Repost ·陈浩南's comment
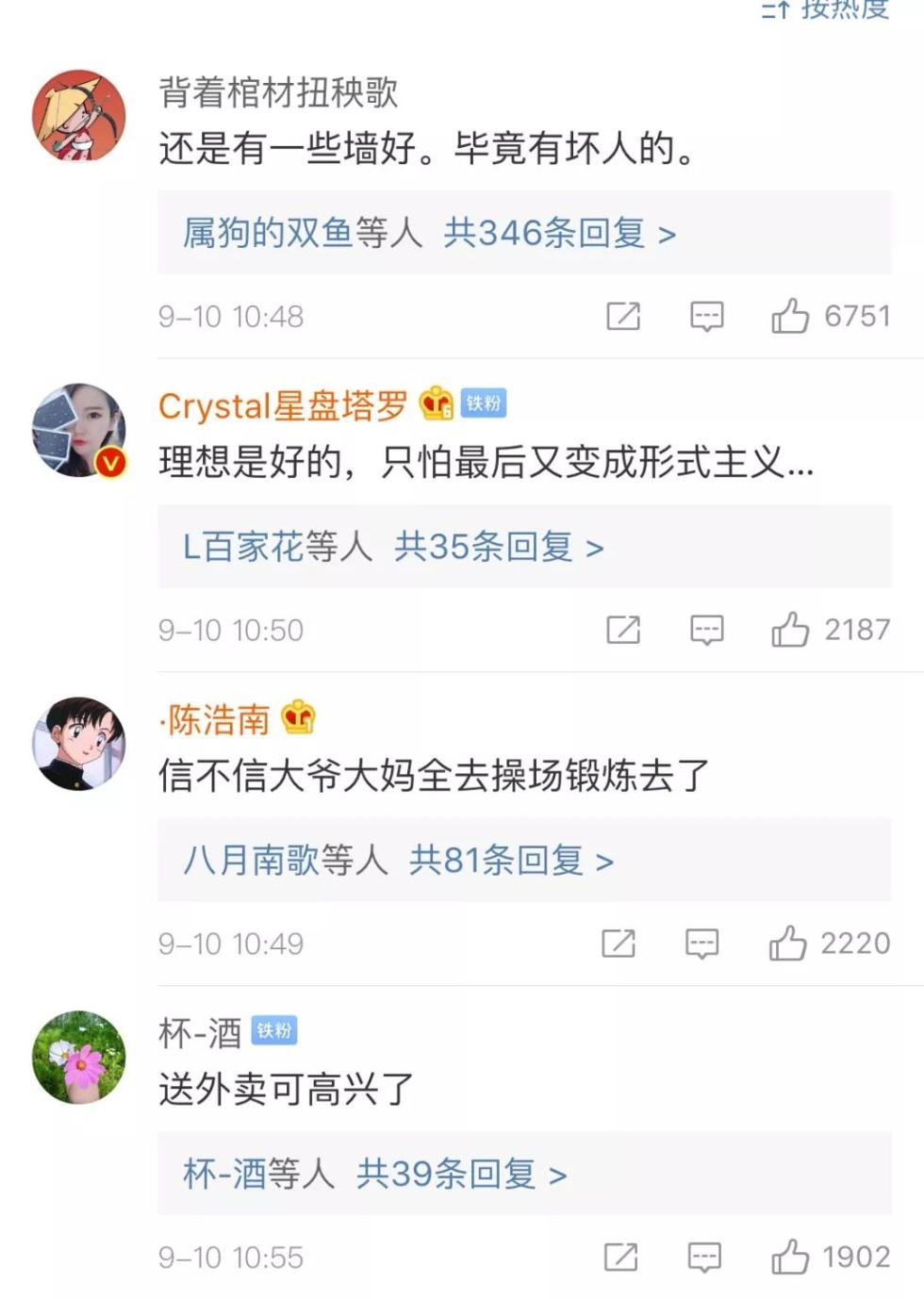Screen dimensions: 924x1299 (x=619, y=944)
